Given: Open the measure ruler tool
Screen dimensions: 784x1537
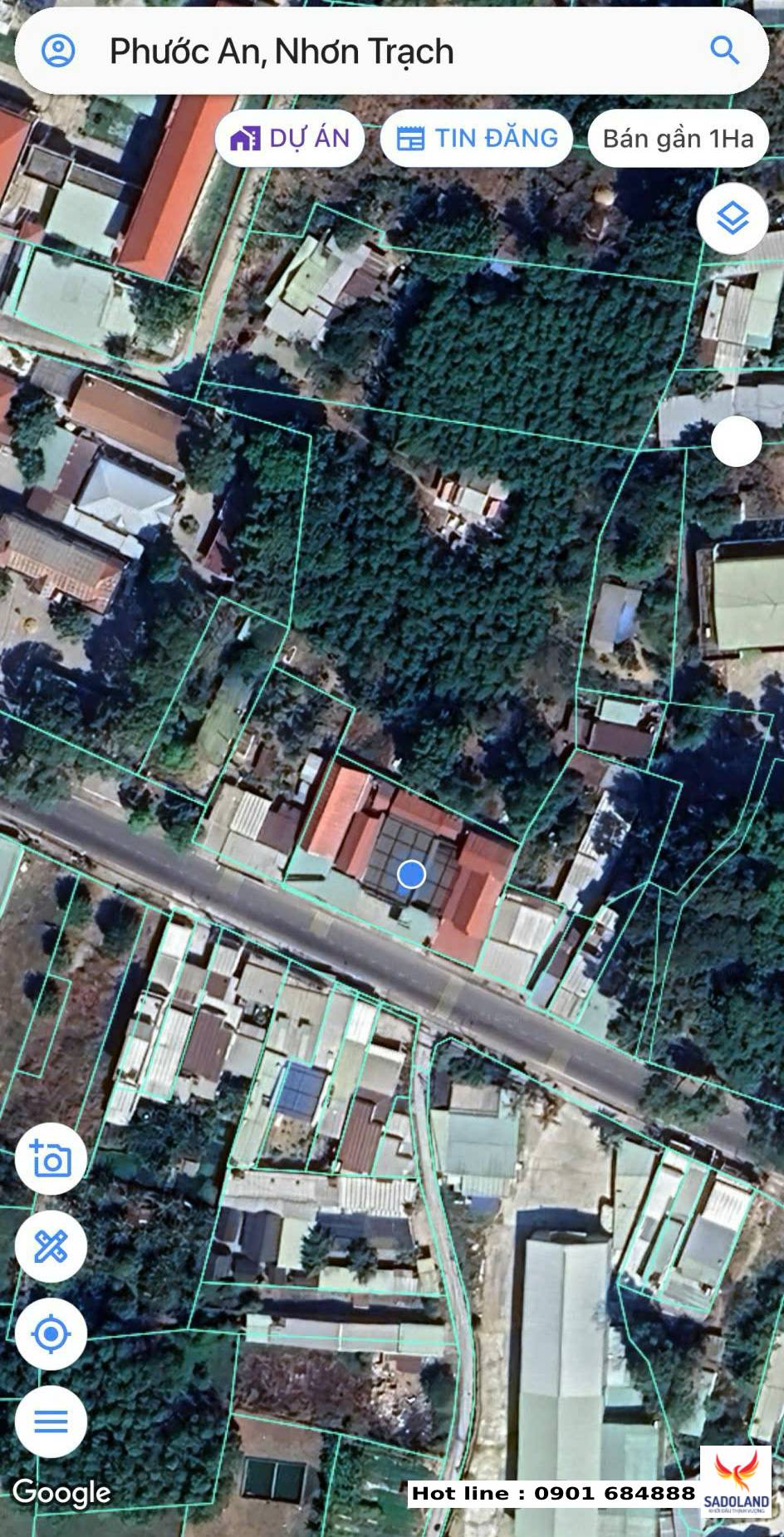Looking at the screenshot, I should tap(51, 1246).
